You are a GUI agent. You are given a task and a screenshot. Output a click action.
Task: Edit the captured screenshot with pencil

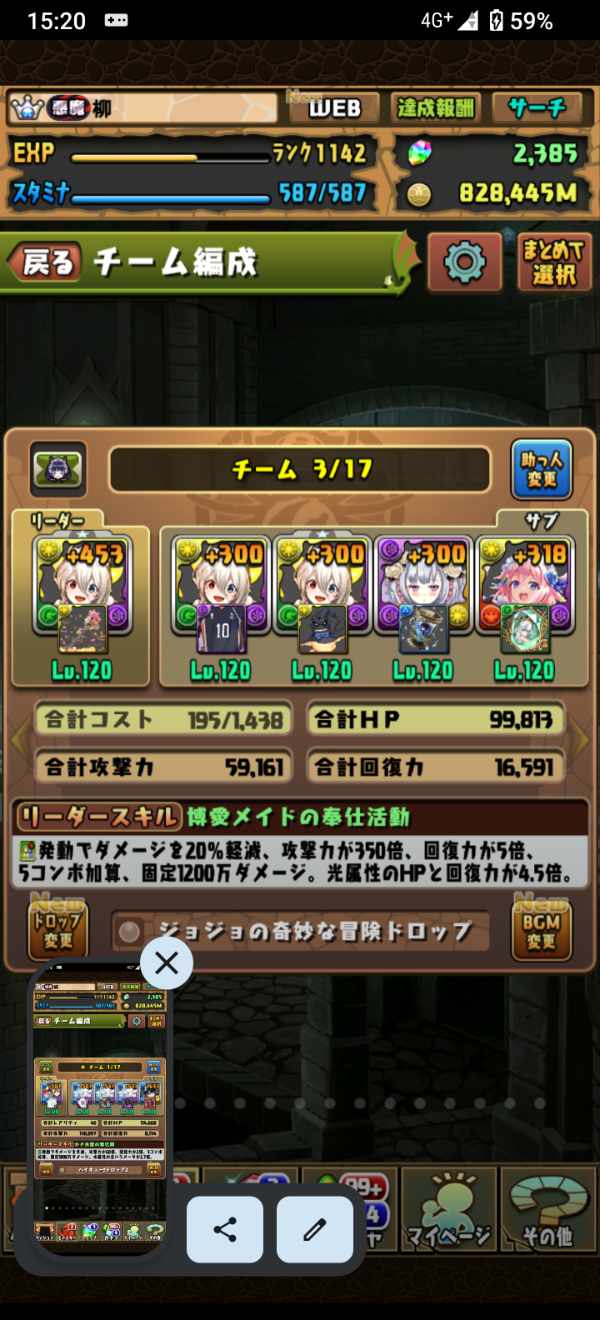pyautogui.click(x=315, y=1230)
